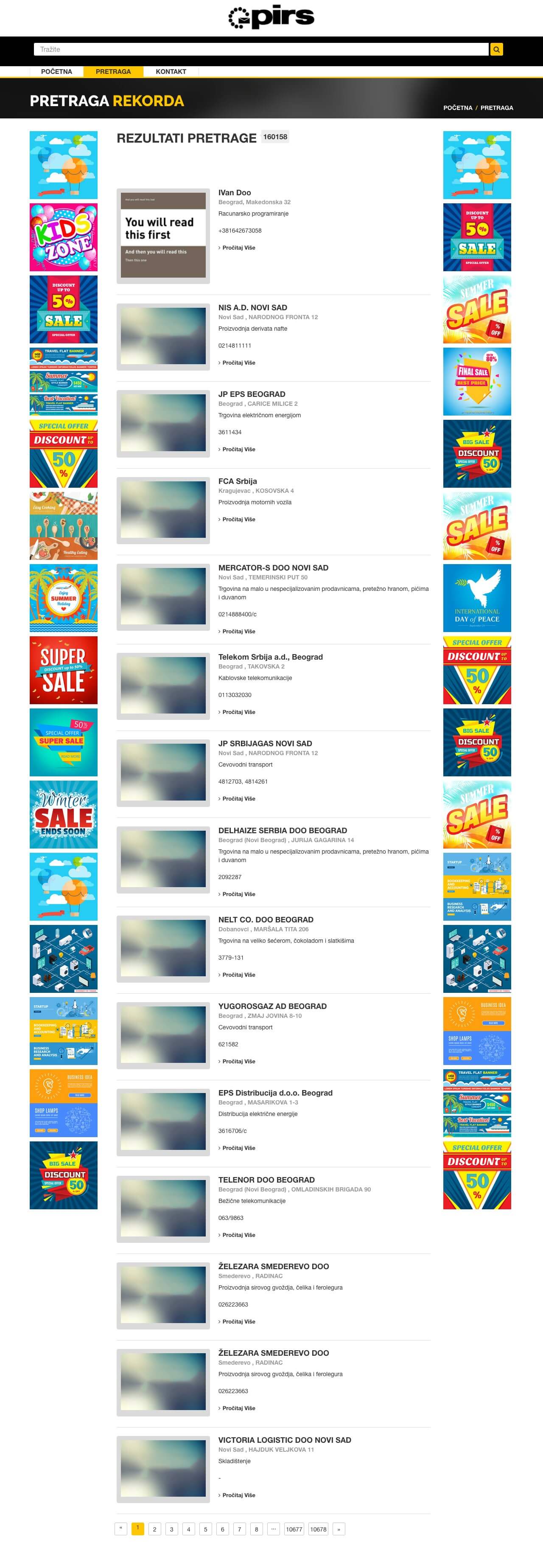Screen dimensions: 543x1568
Task: Open International Day of Peace banner
Action: pos(477,598)
